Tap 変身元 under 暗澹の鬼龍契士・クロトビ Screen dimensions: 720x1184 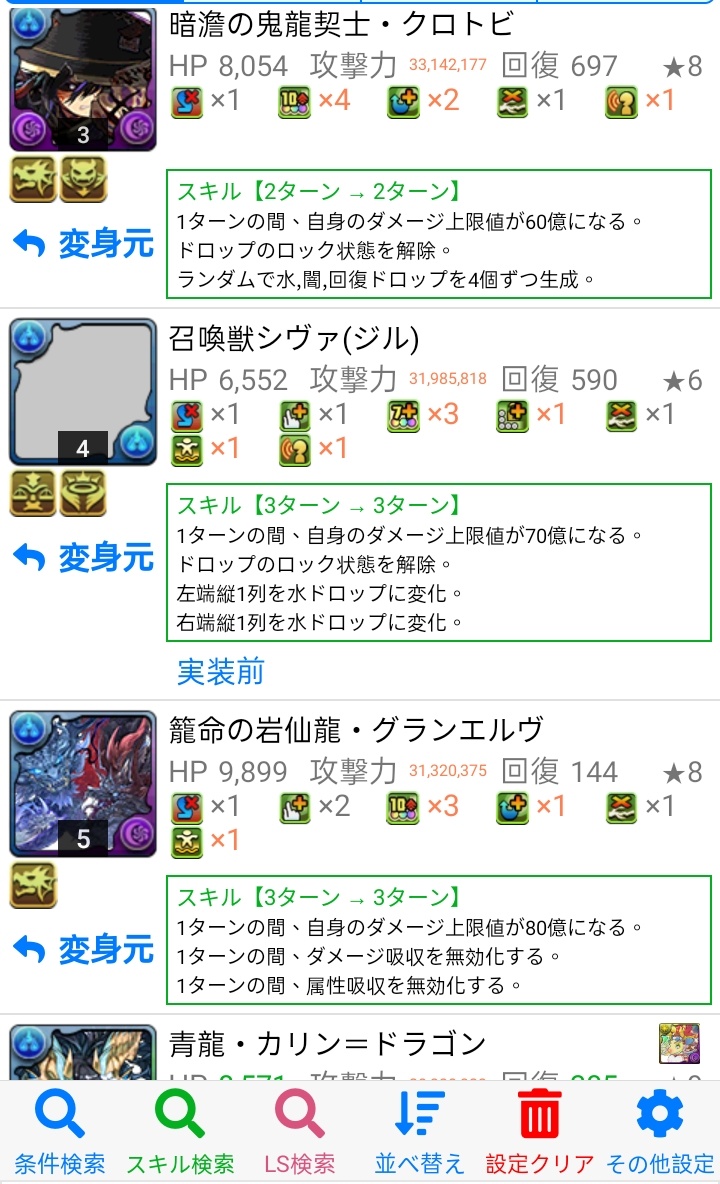[84, 243]
